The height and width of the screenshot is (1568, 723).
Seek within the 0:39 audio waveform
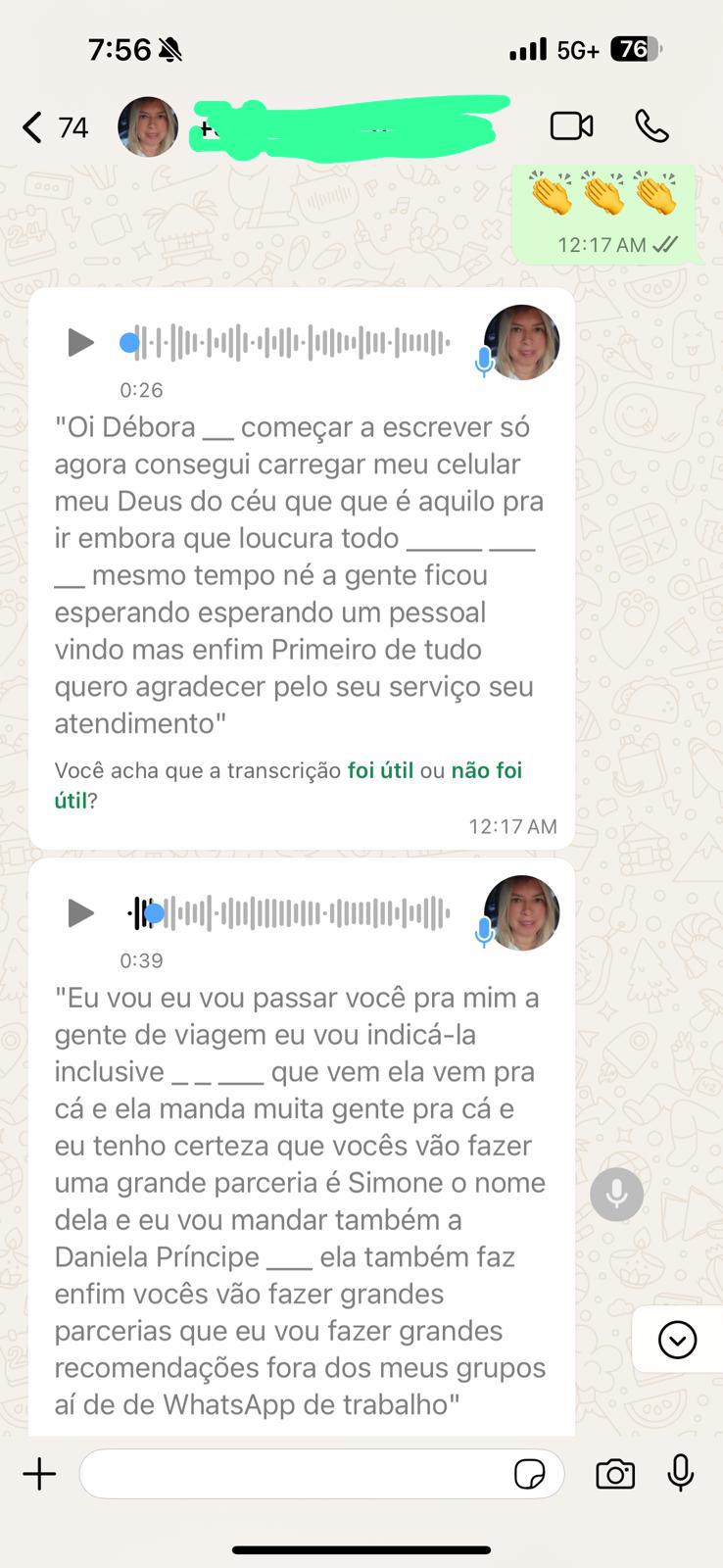[294, 913]
